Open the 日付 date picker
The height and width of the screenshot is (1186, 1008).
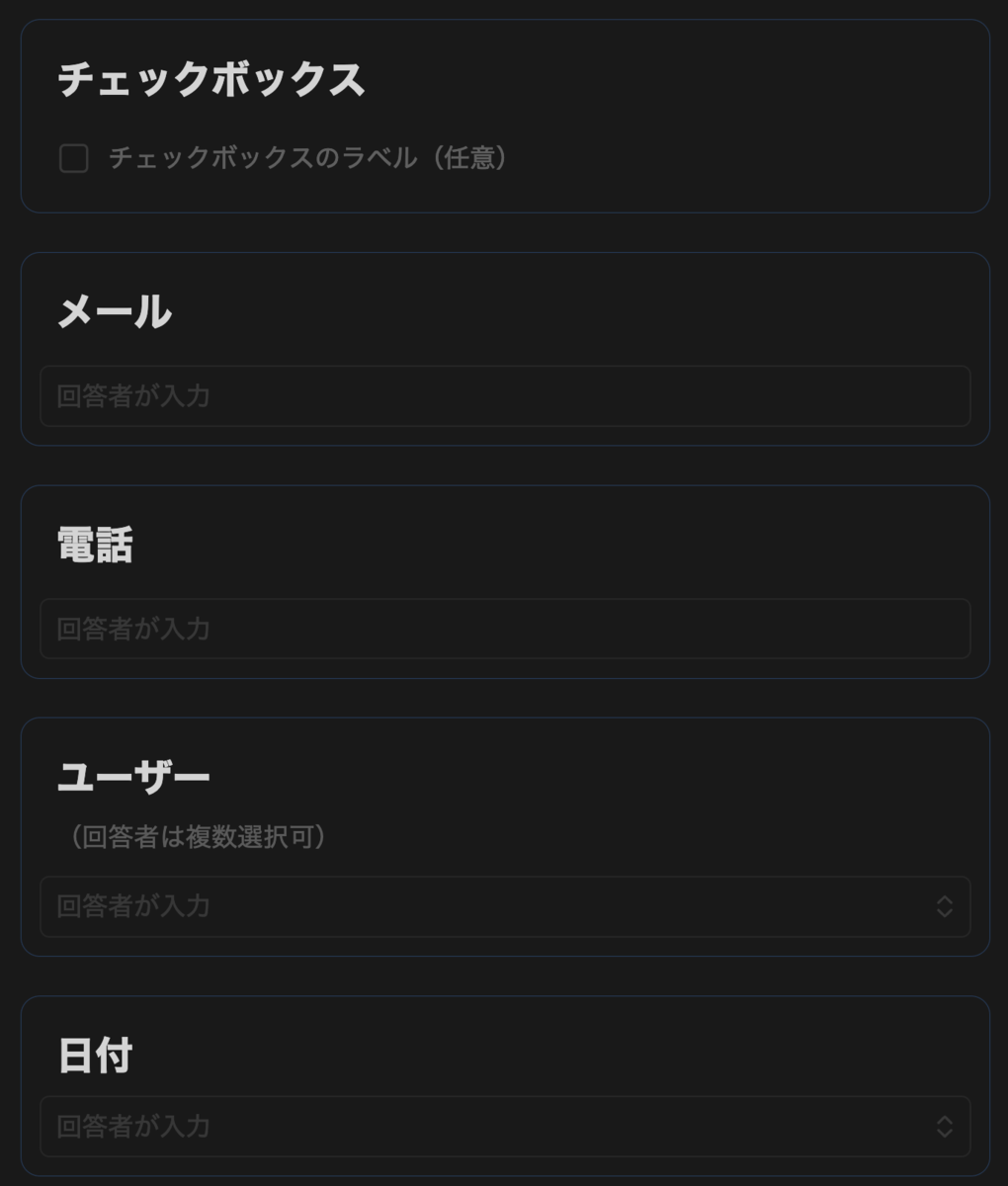pos(504,1126)
